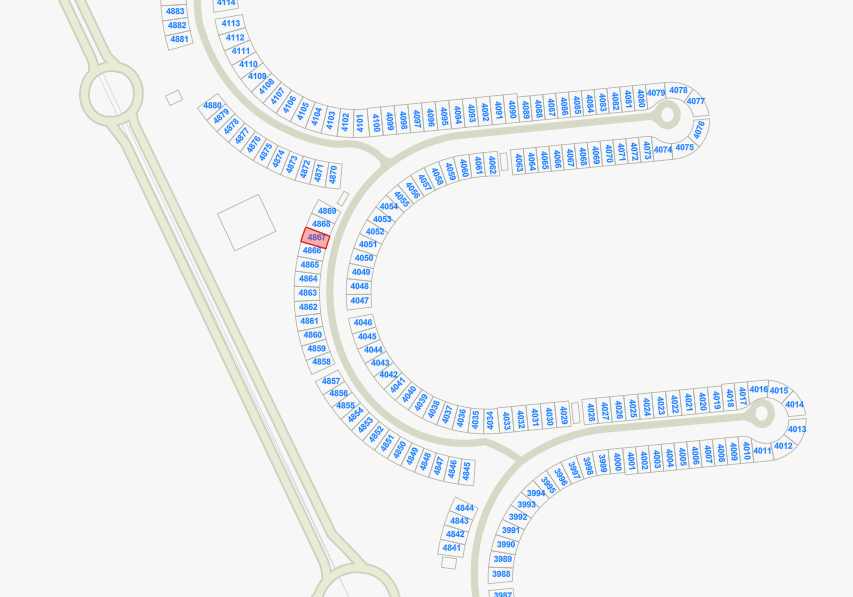Open lot 4014
The height and width of the screenshot is (597, 853).
click(794, 405)
